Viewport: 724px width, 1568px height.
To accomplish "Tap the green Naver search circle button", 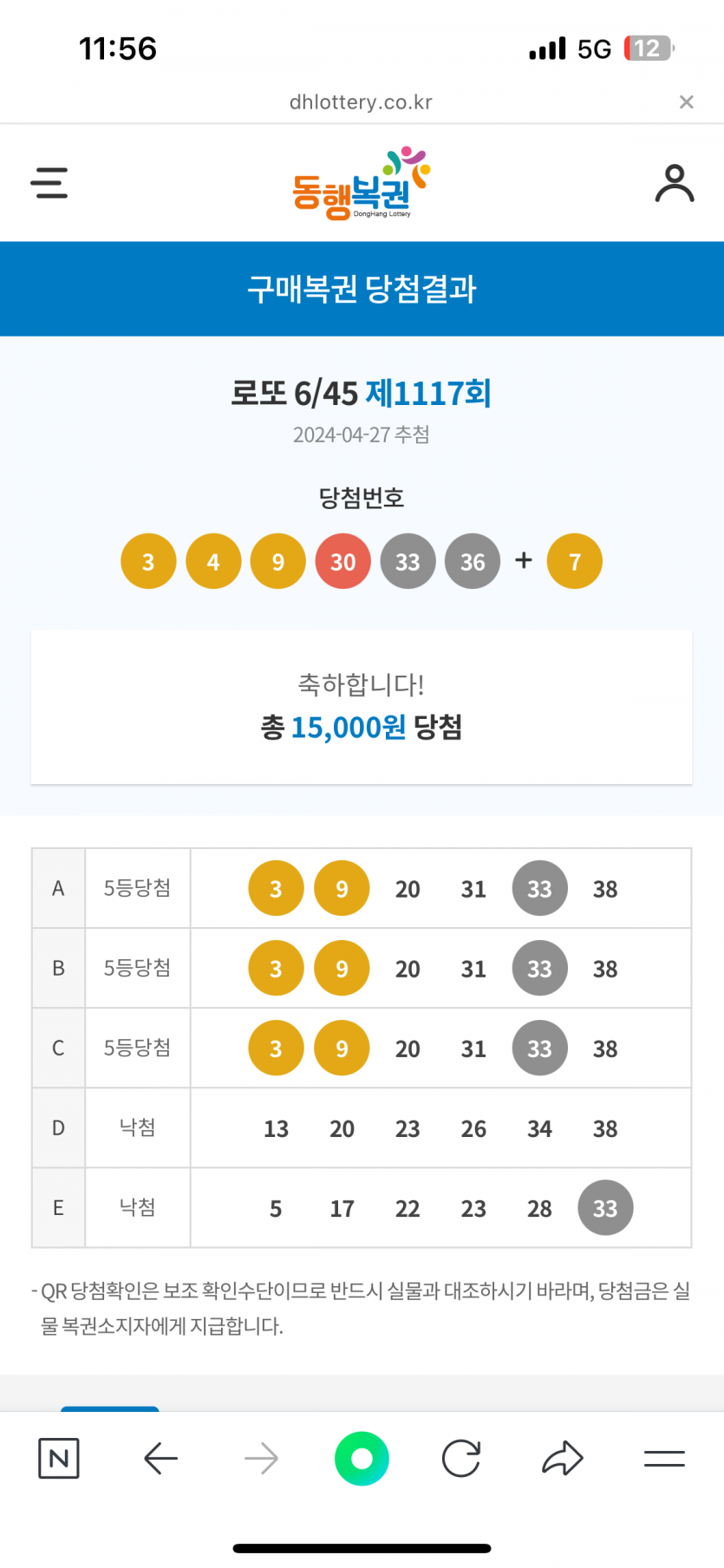I will [x=362, y=1458].
